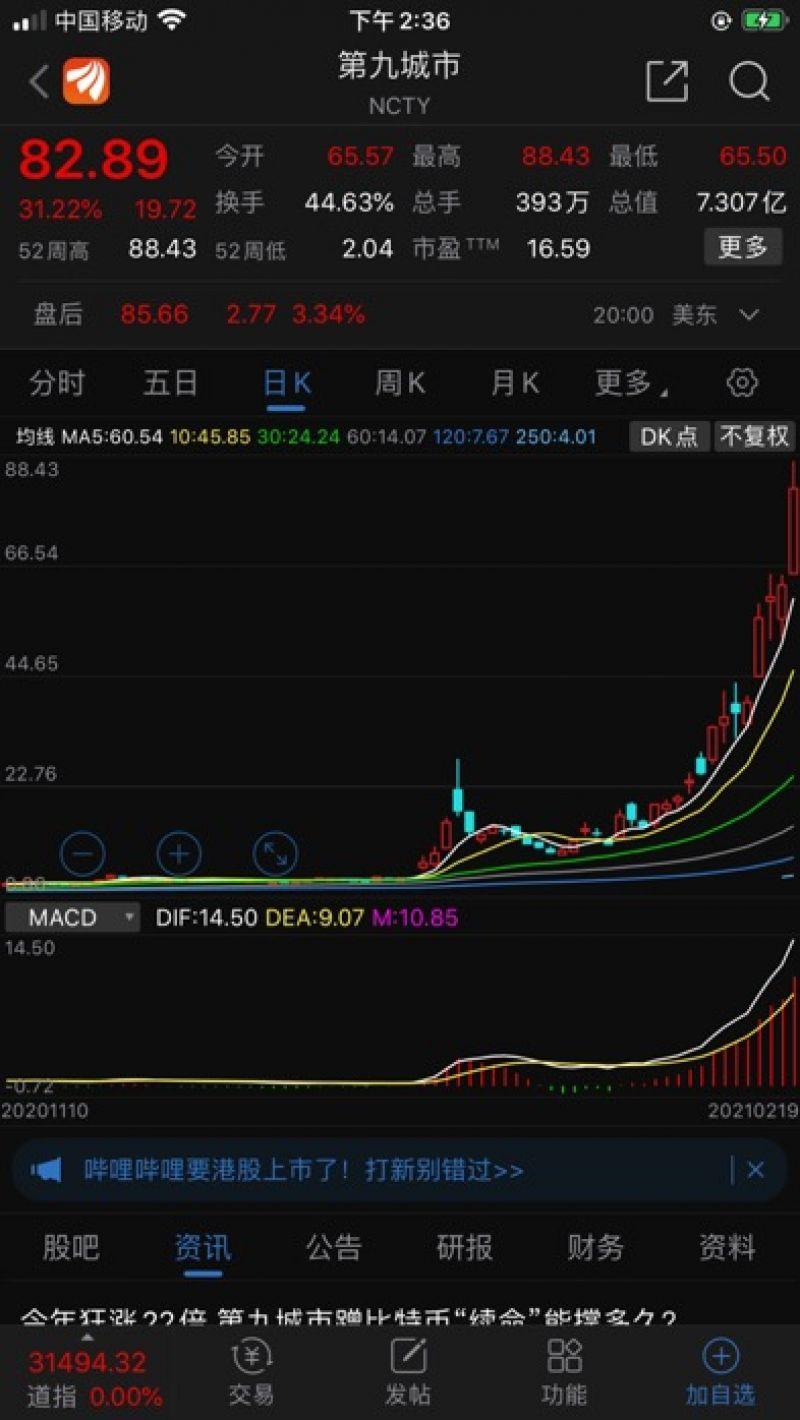Toggle the DK点 indicator
Viewport: 800px width, 1420px height.
point(669,437)
